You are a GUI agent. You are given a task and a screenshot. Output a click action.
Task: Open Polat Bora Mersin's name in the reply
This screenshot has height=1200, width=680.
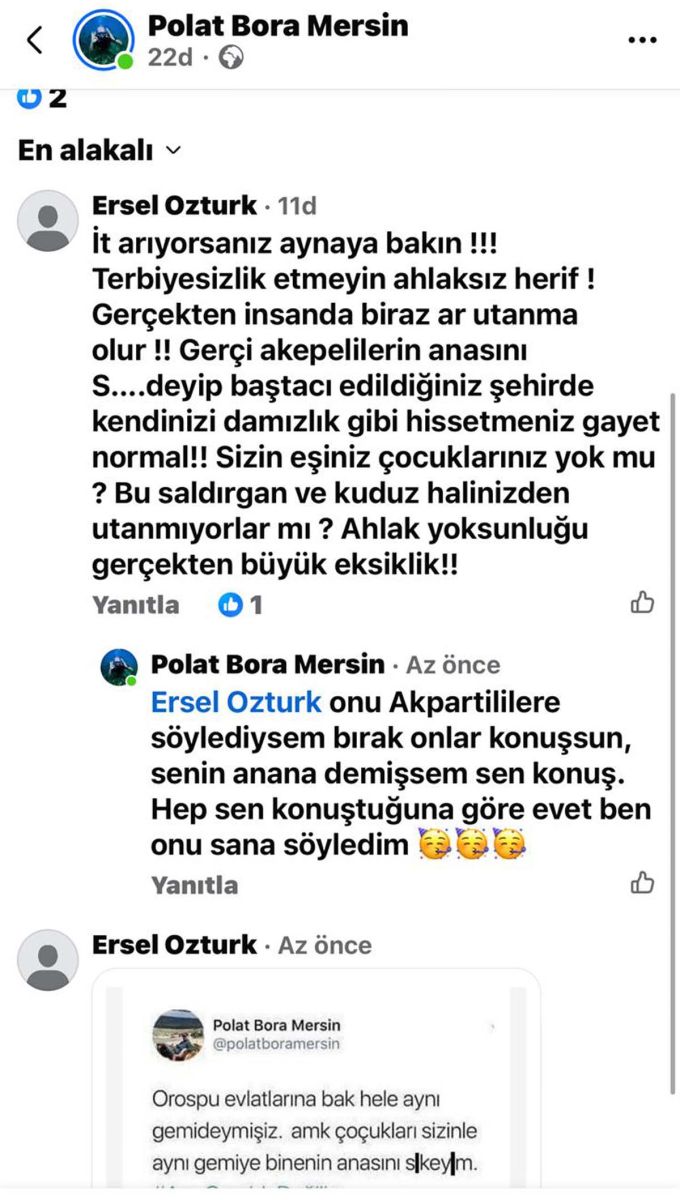[x=267, y=664]
